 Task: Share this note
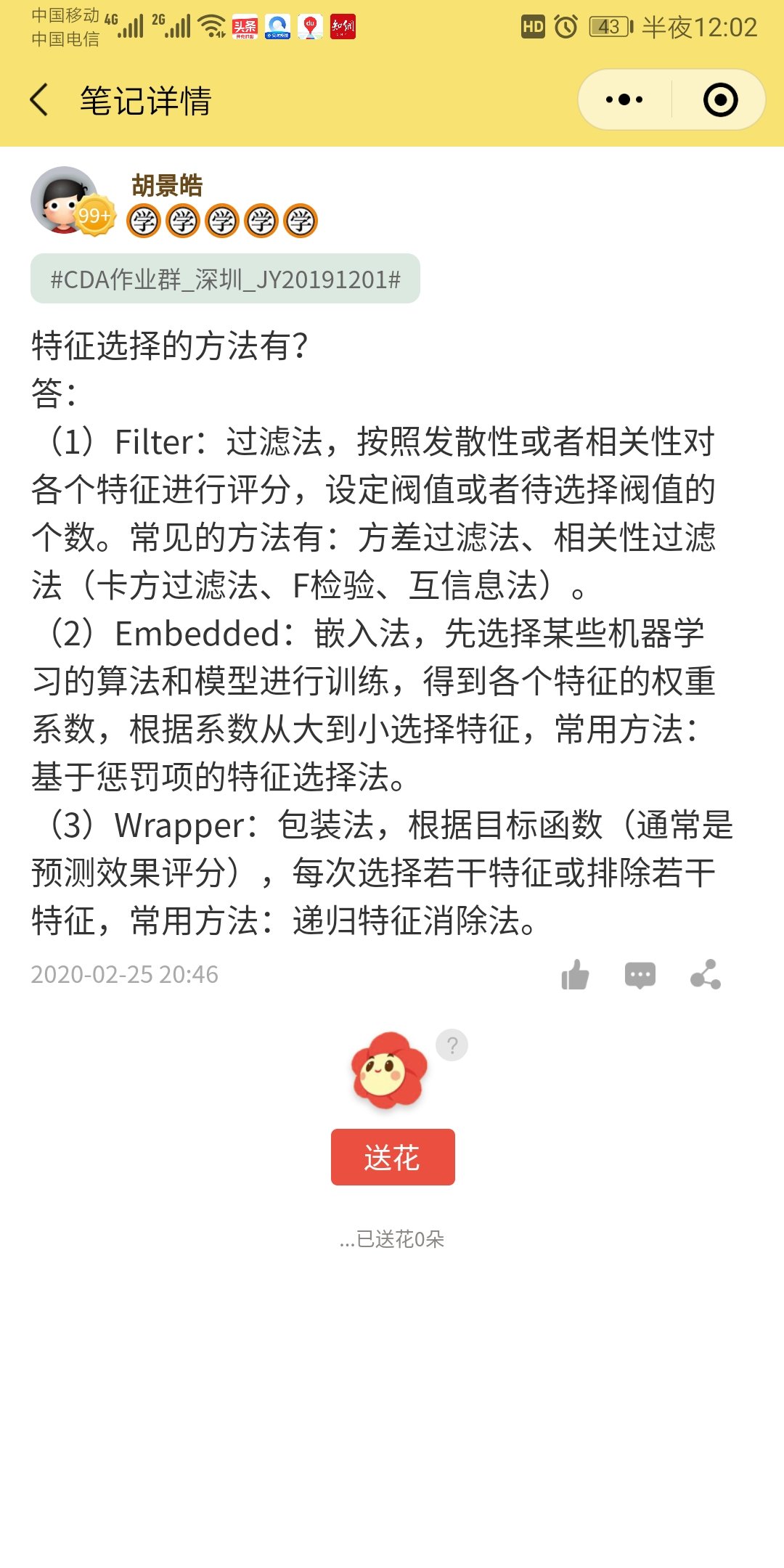point(706,975)
